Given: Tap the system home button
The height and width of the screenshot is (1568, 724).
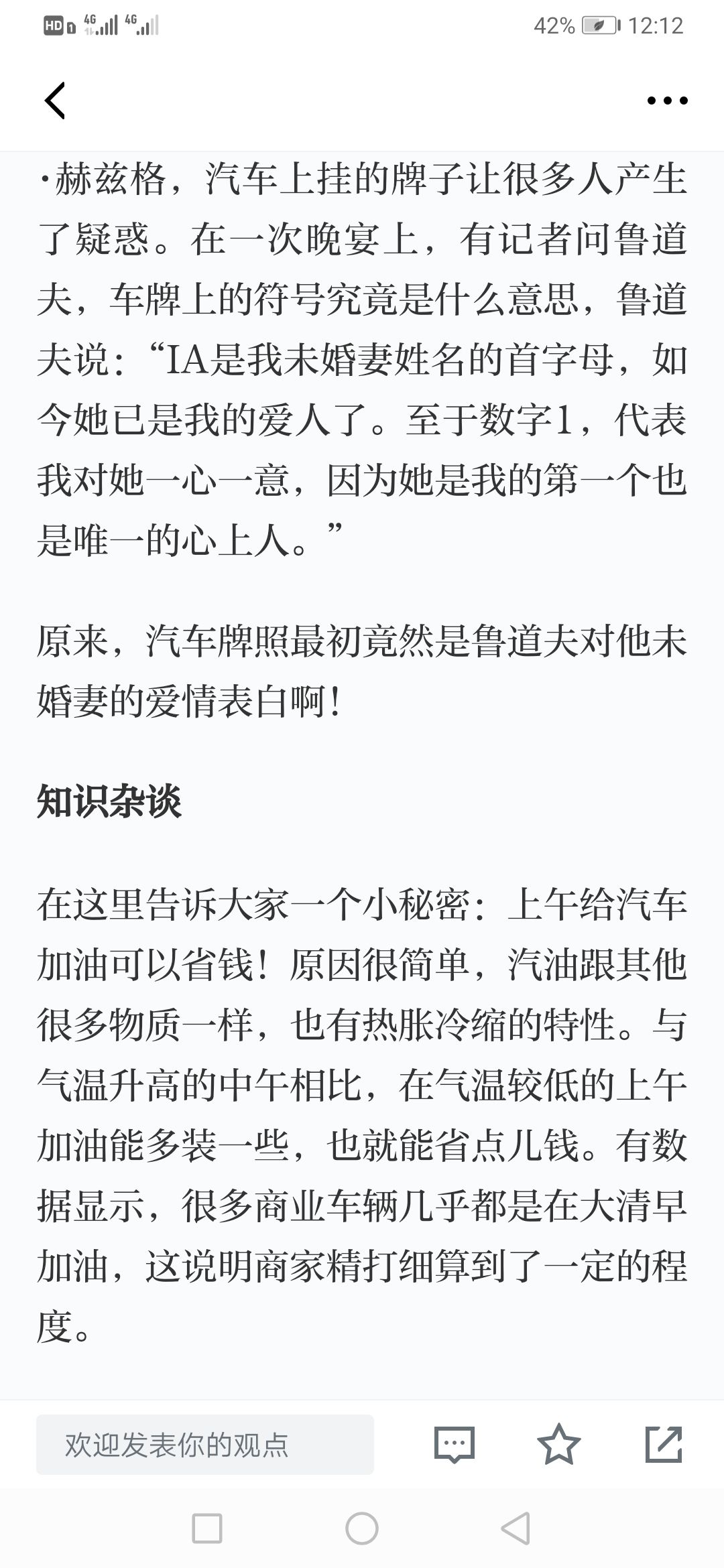Looking at the screenshot, I should [362, 1529].
